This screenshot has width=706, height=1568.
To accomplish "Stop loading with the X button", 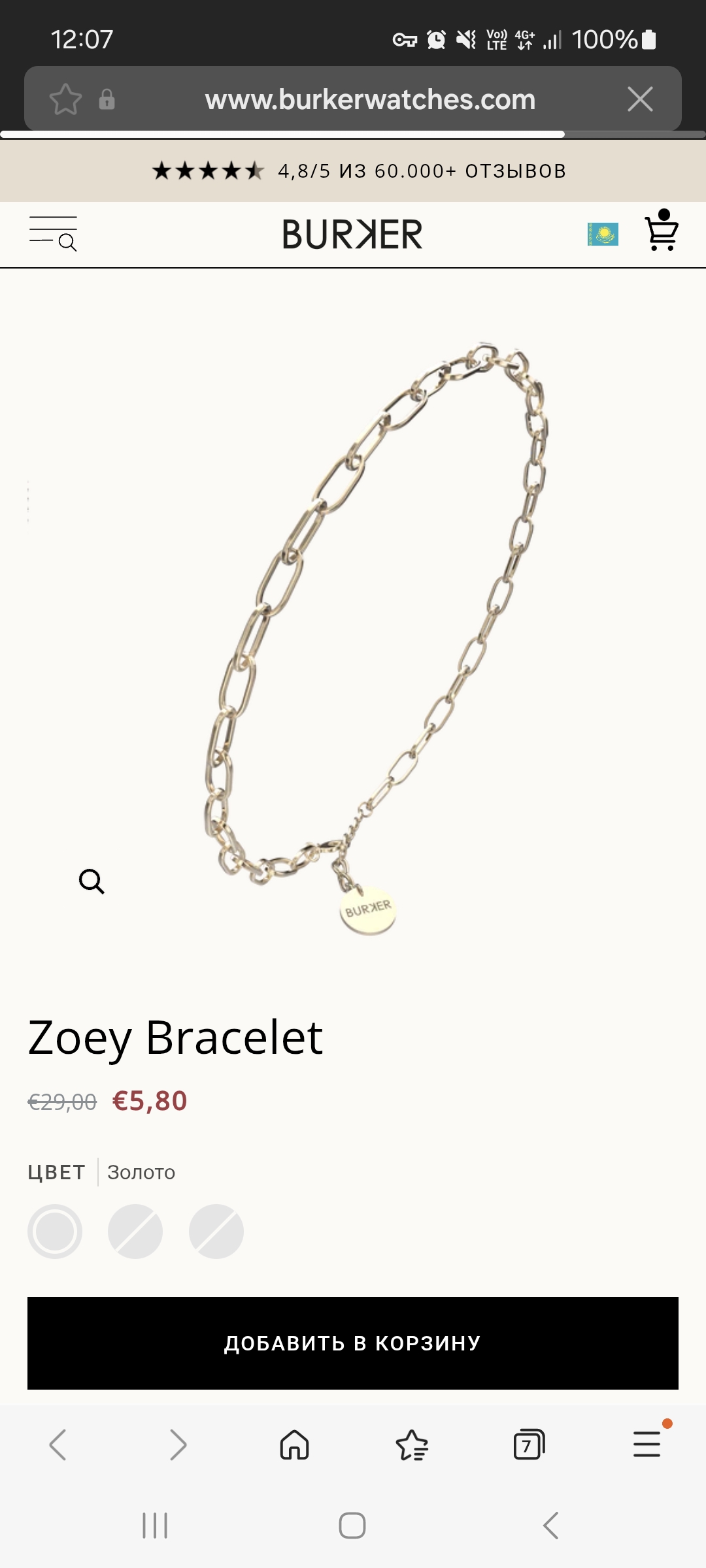I will pyautogui.click(x=640, y=99).
